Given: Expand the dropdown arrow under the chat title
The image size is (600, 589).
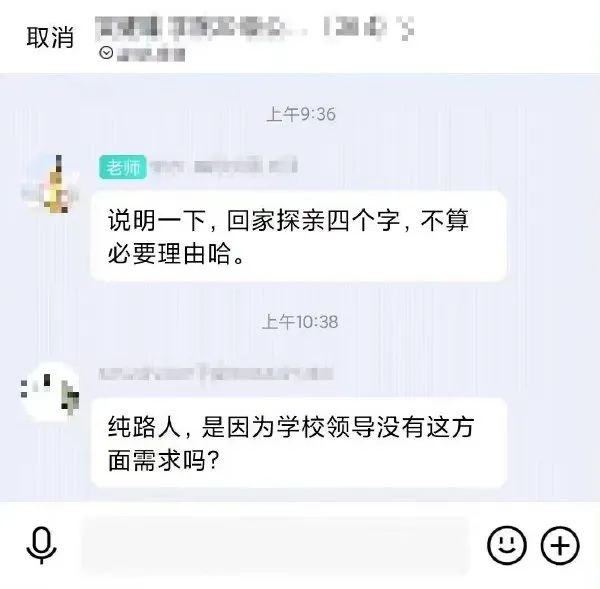Looking at the screenshot, I should tap(106, 53).
